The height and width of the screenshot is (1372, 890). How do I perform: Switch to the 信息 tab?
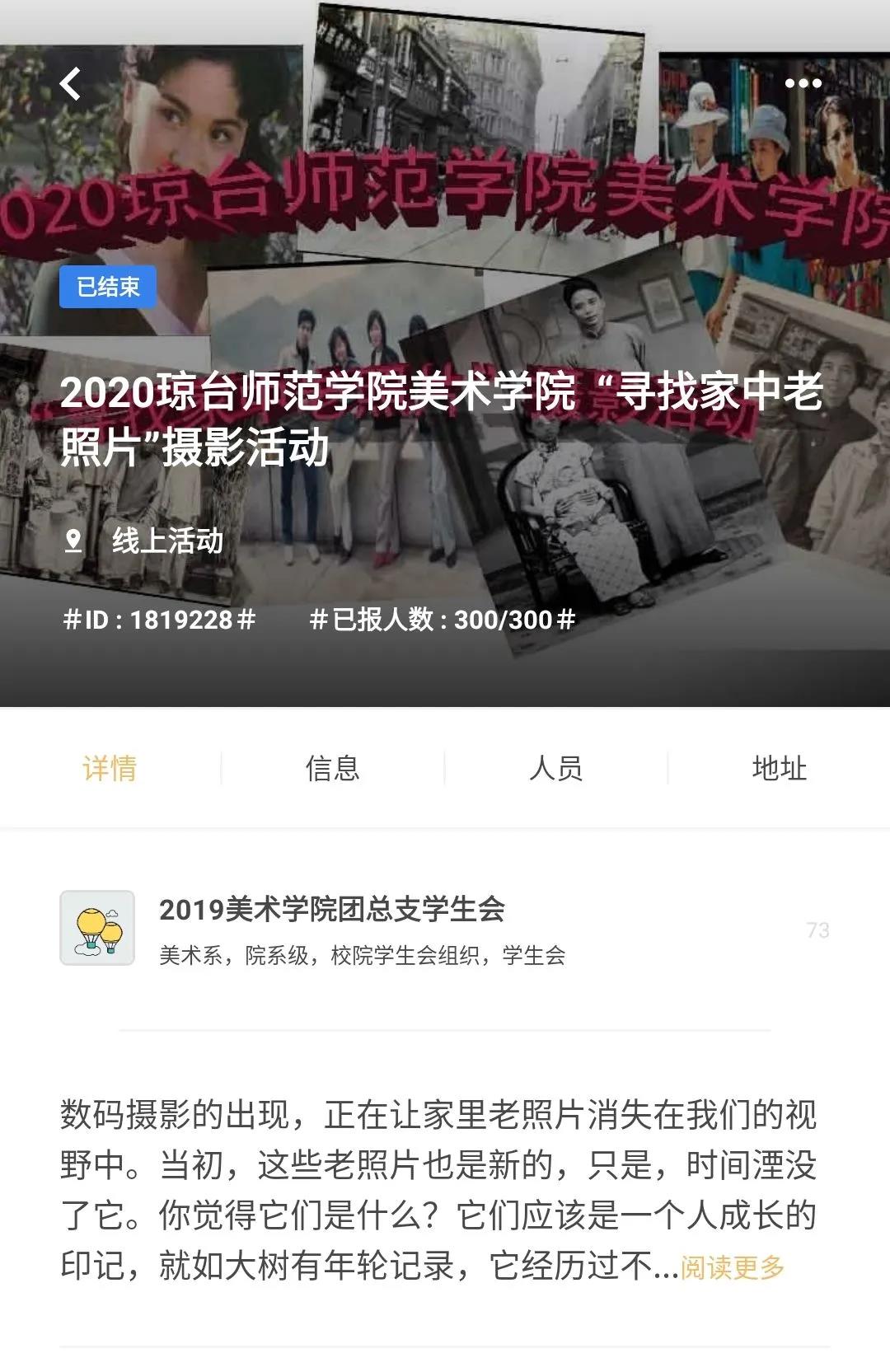332,768
